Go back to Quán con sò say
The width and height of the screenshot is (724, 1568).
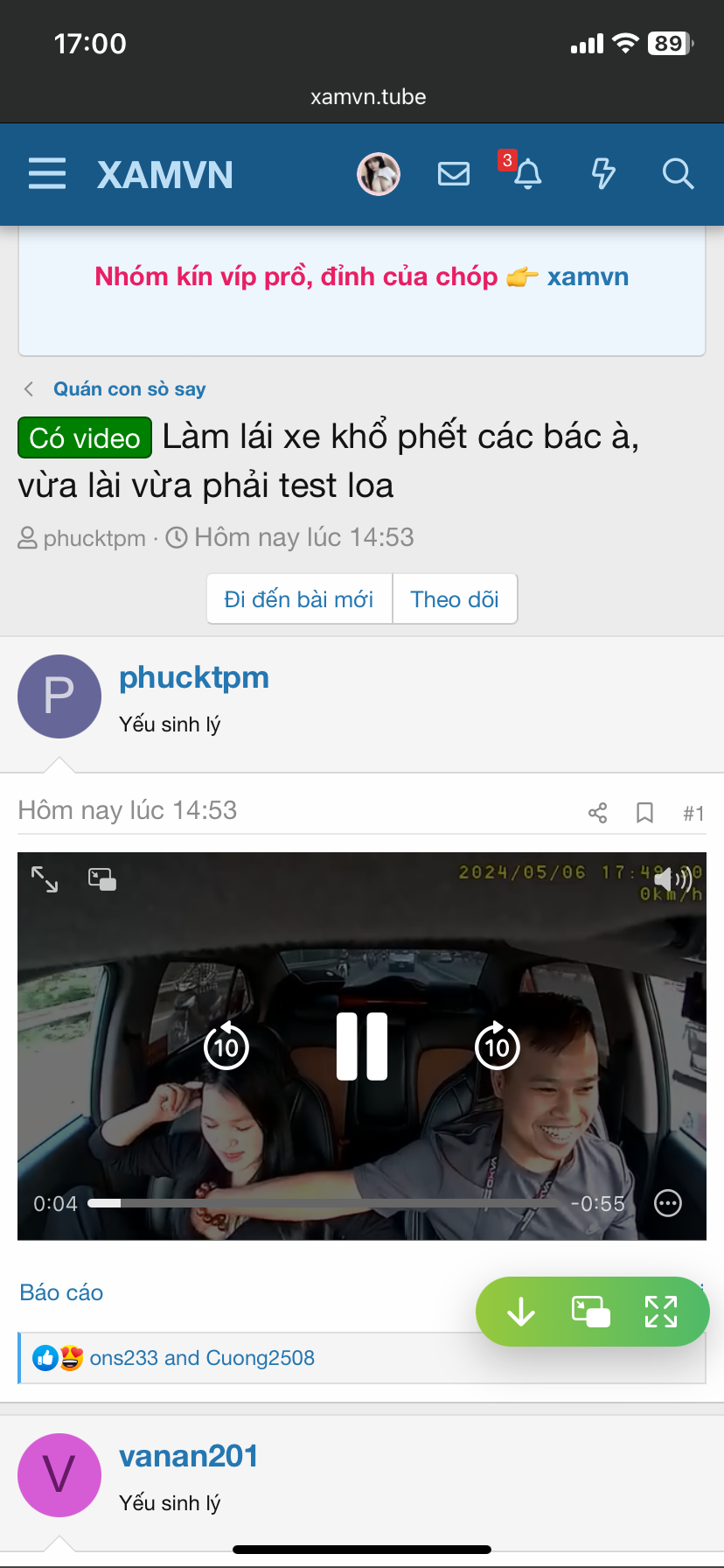[x=129, y=389]
